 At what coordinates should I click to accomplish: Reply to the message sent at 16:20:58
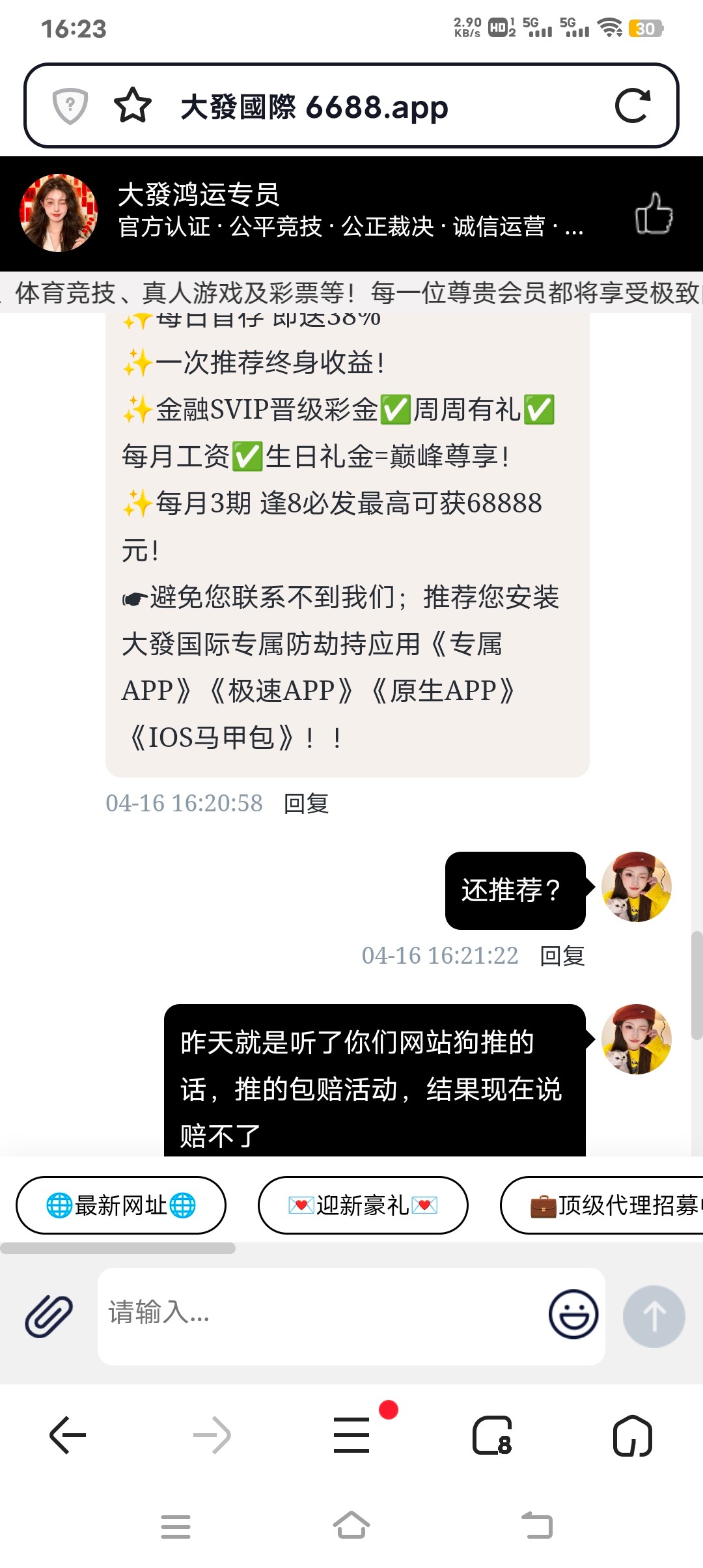(x=307, y=804)
